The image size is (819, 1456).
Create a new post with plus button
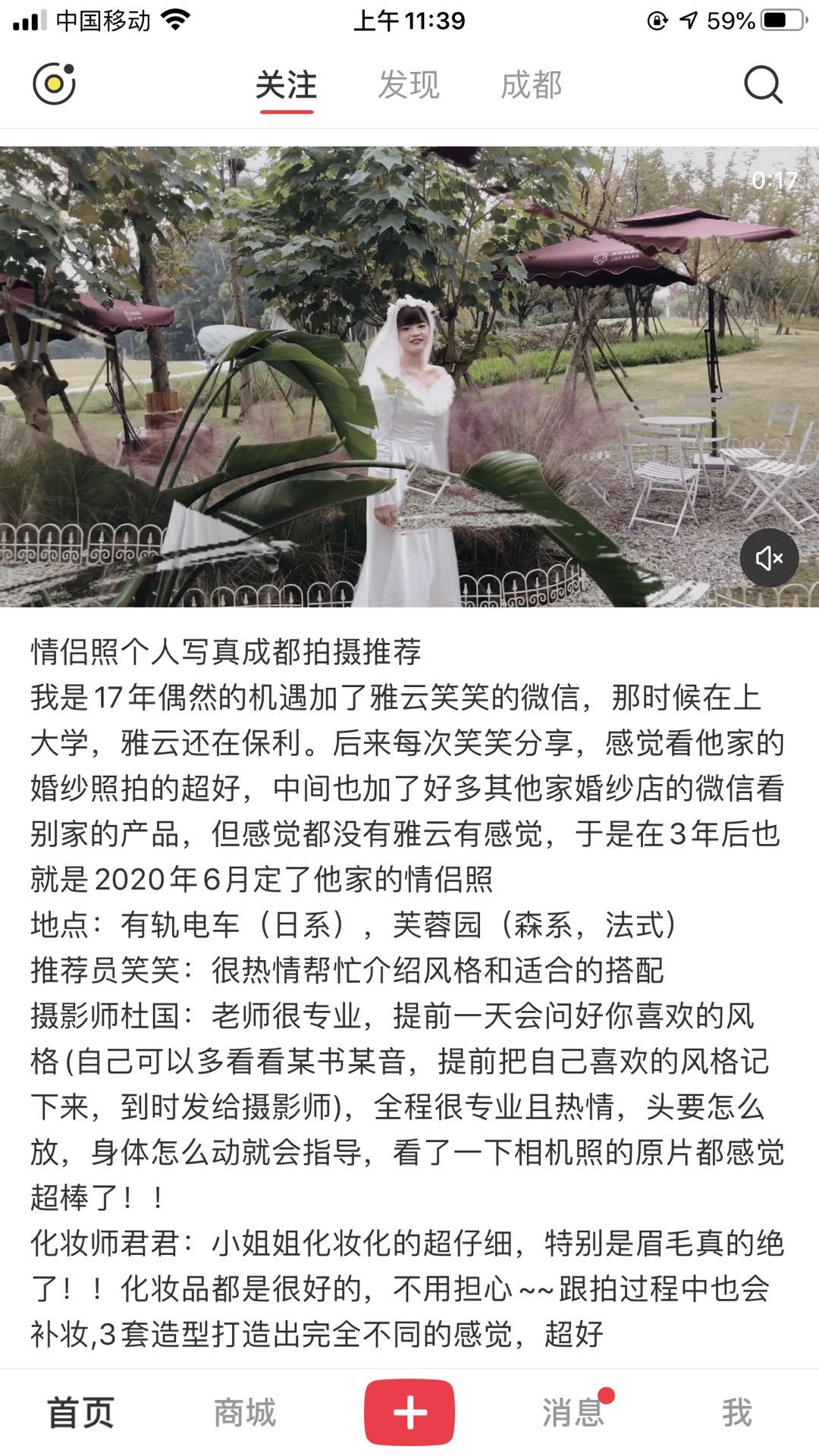409,1412
